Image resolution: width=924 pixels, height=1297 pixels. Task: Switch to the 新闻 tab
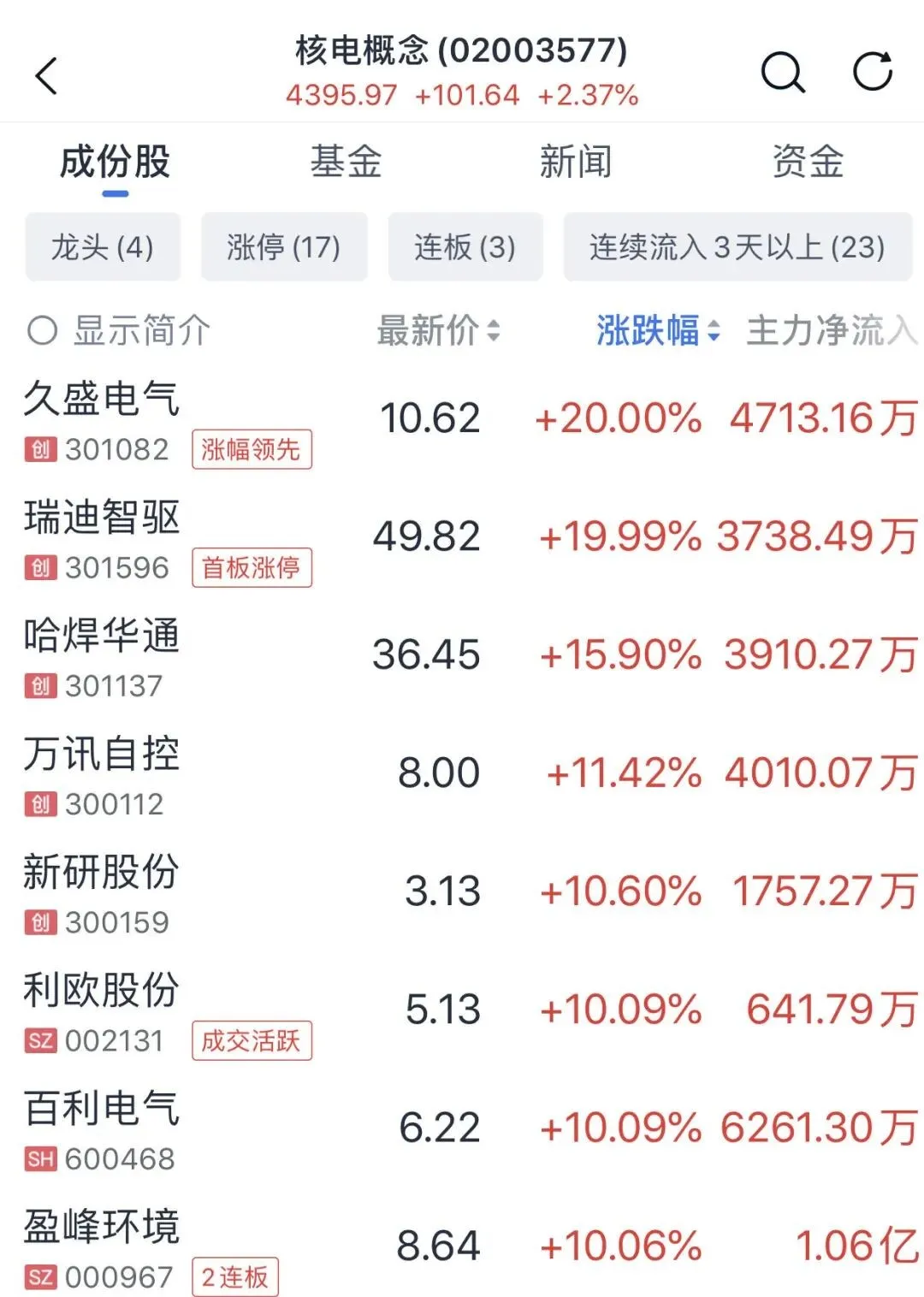[x=576, y=162]
